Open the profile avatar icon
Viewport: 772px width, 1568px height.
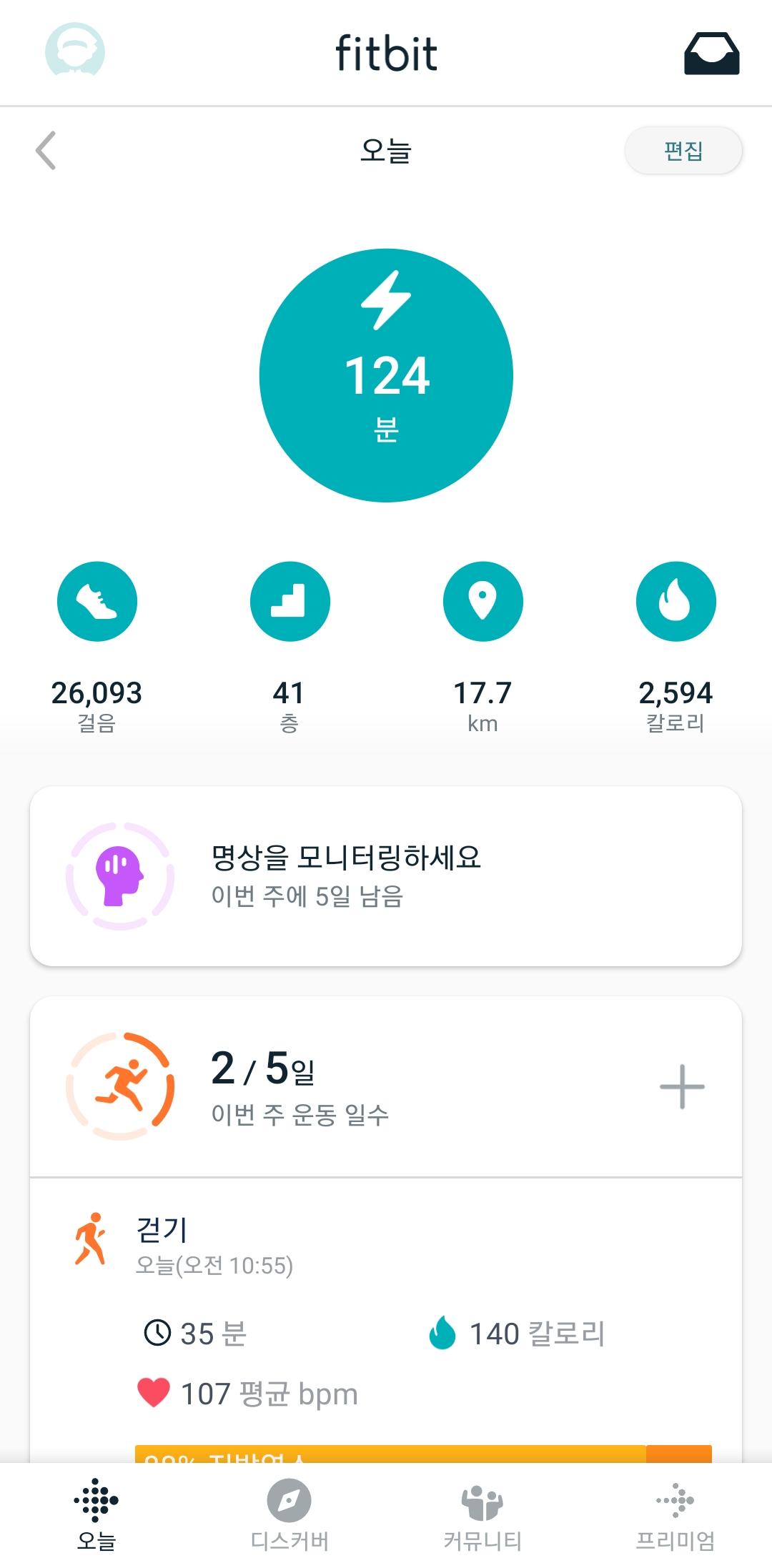(74, 51)
